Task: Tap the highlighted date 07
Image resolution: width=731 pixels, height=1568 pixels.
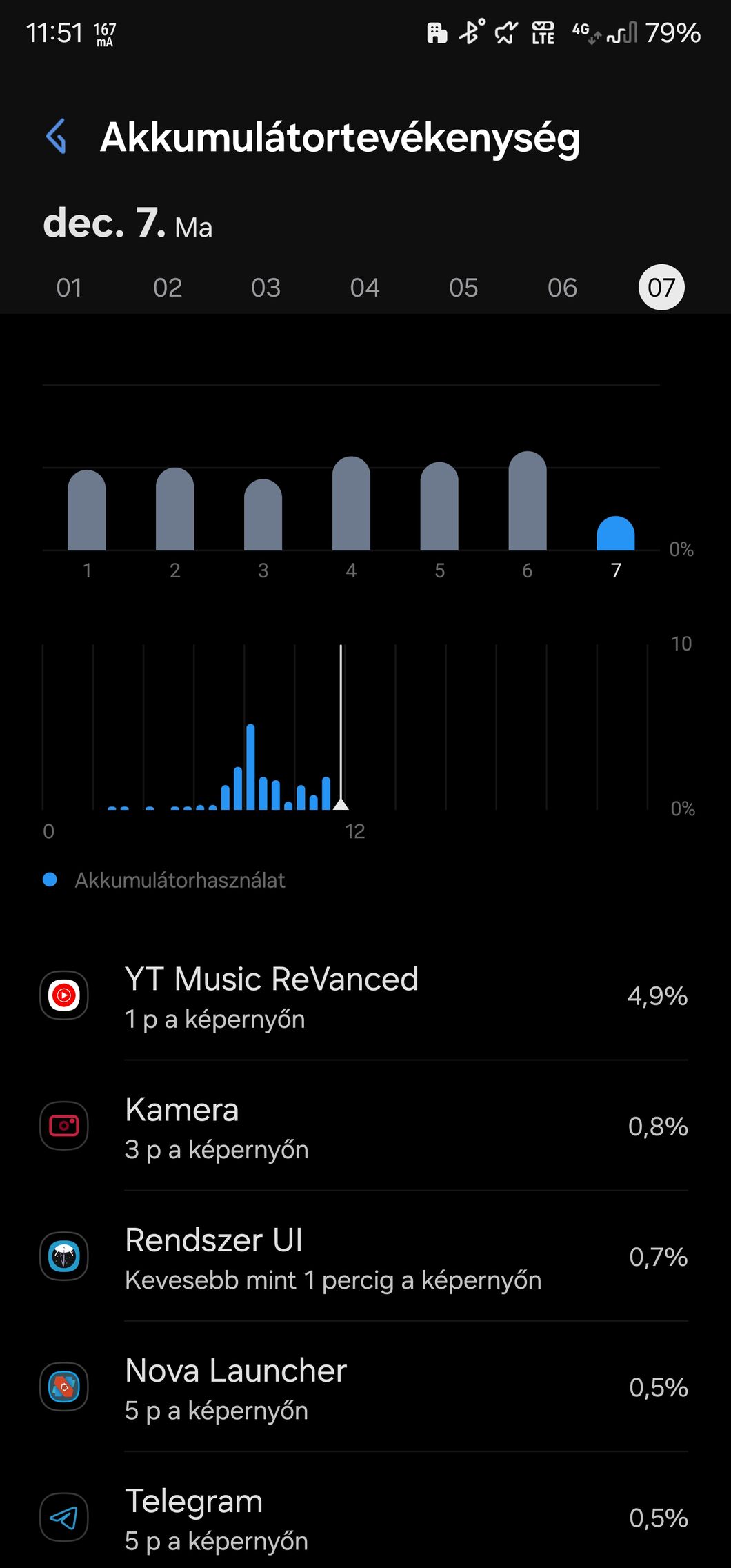Action: pyautogui.click(x=661, y=287)
